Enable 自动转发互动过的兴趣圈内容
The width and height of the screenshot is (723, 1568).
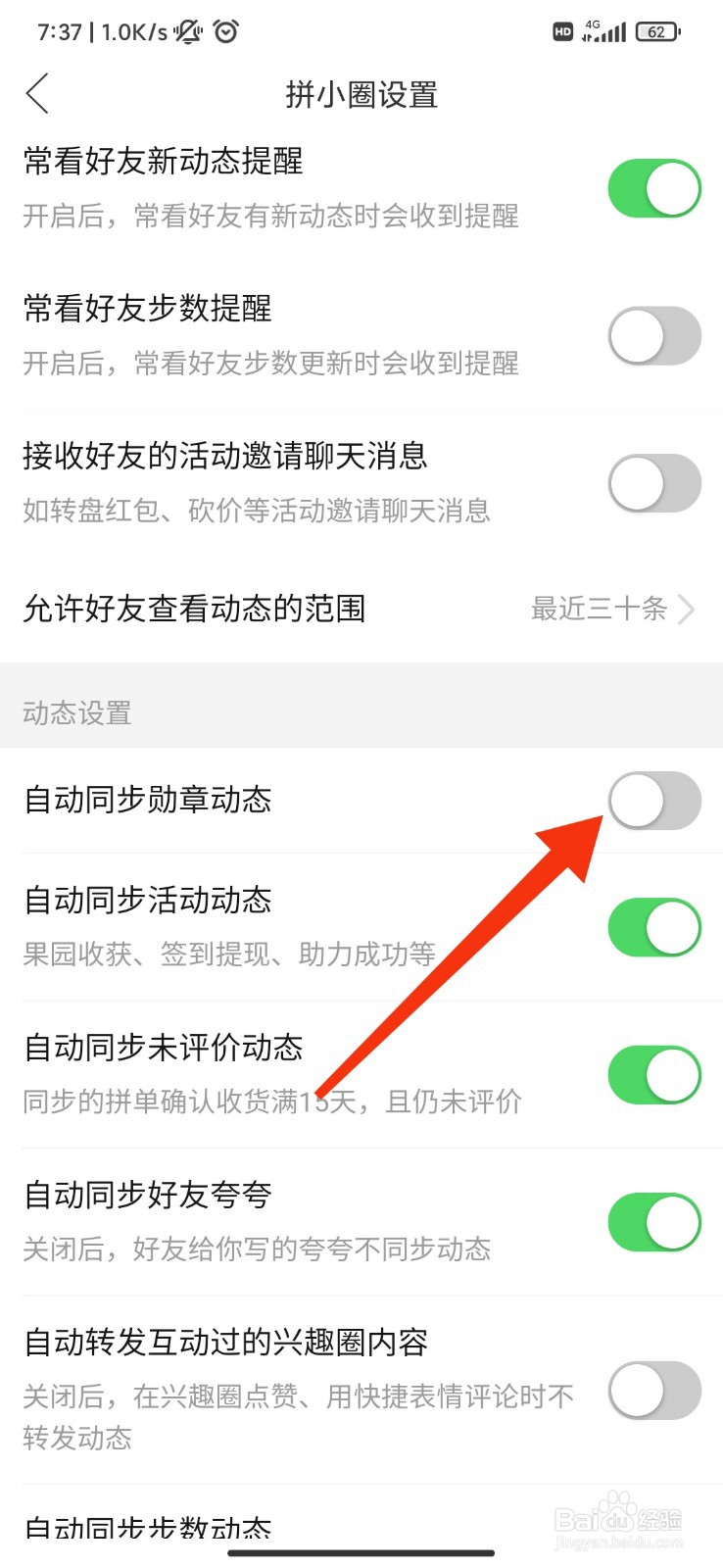[653, 1390]
